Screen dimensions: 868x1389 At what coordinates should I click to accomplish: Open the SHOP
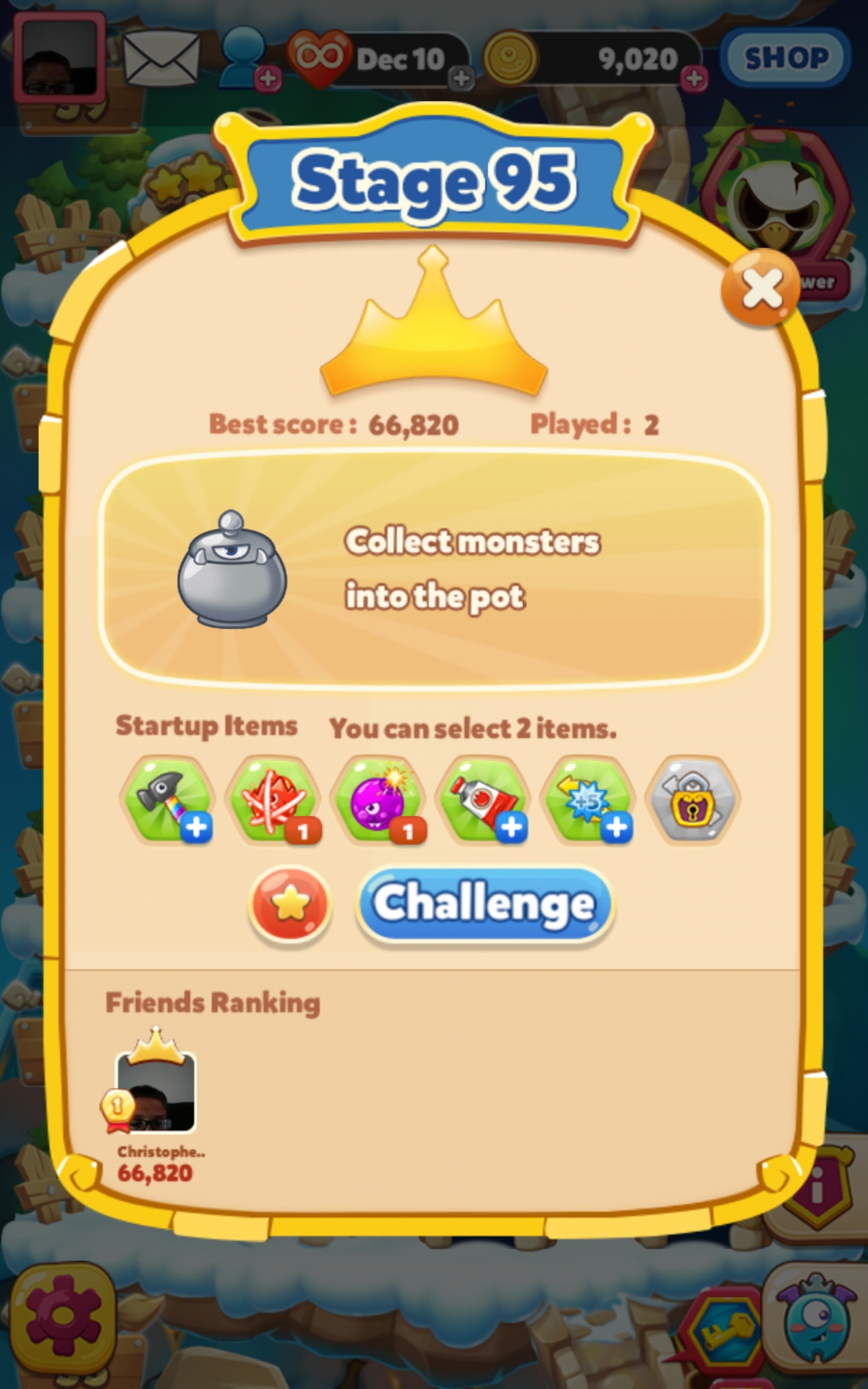pos(786,58)
